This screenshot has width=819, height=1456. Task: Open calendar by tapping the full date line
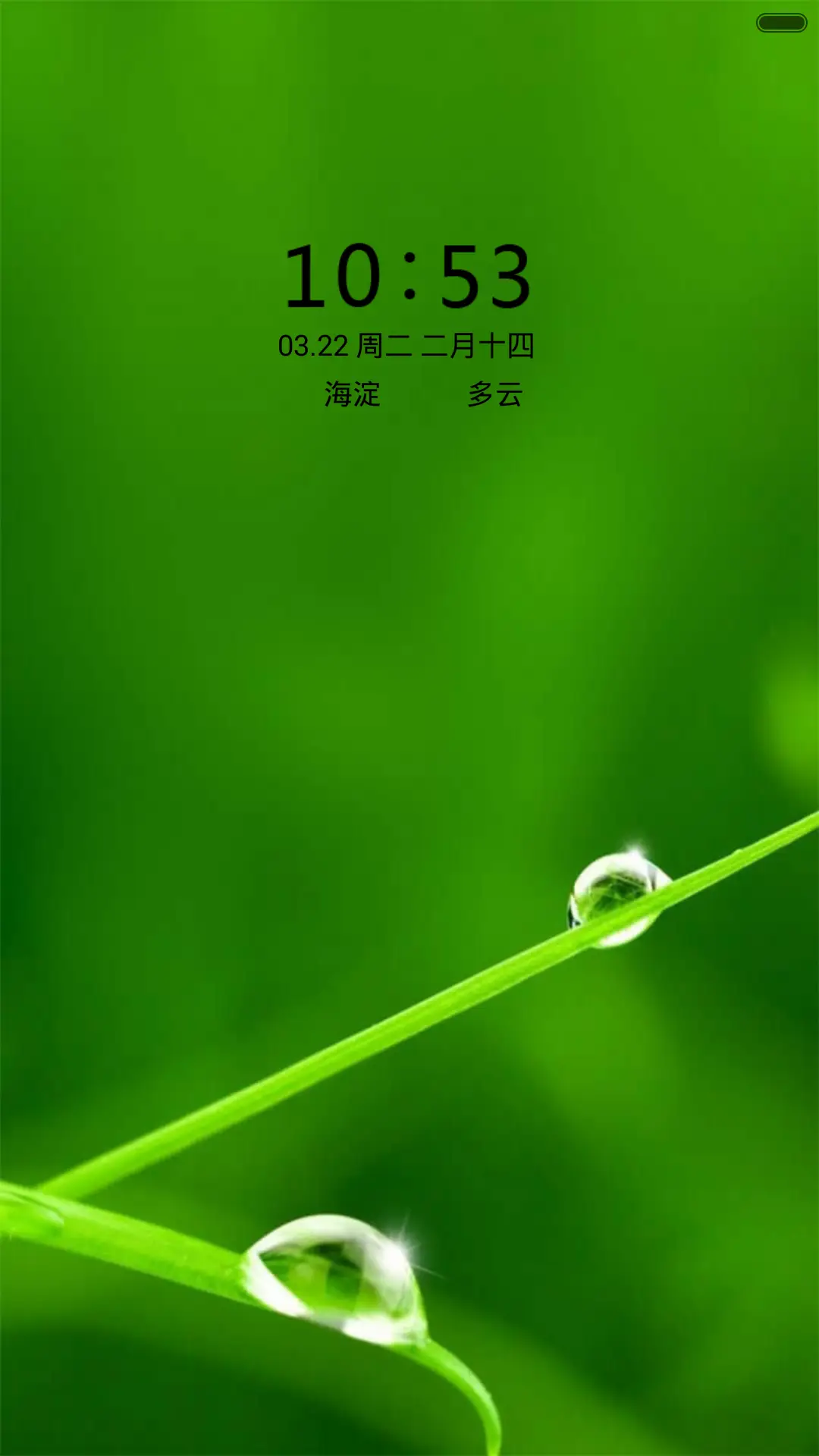409,345
